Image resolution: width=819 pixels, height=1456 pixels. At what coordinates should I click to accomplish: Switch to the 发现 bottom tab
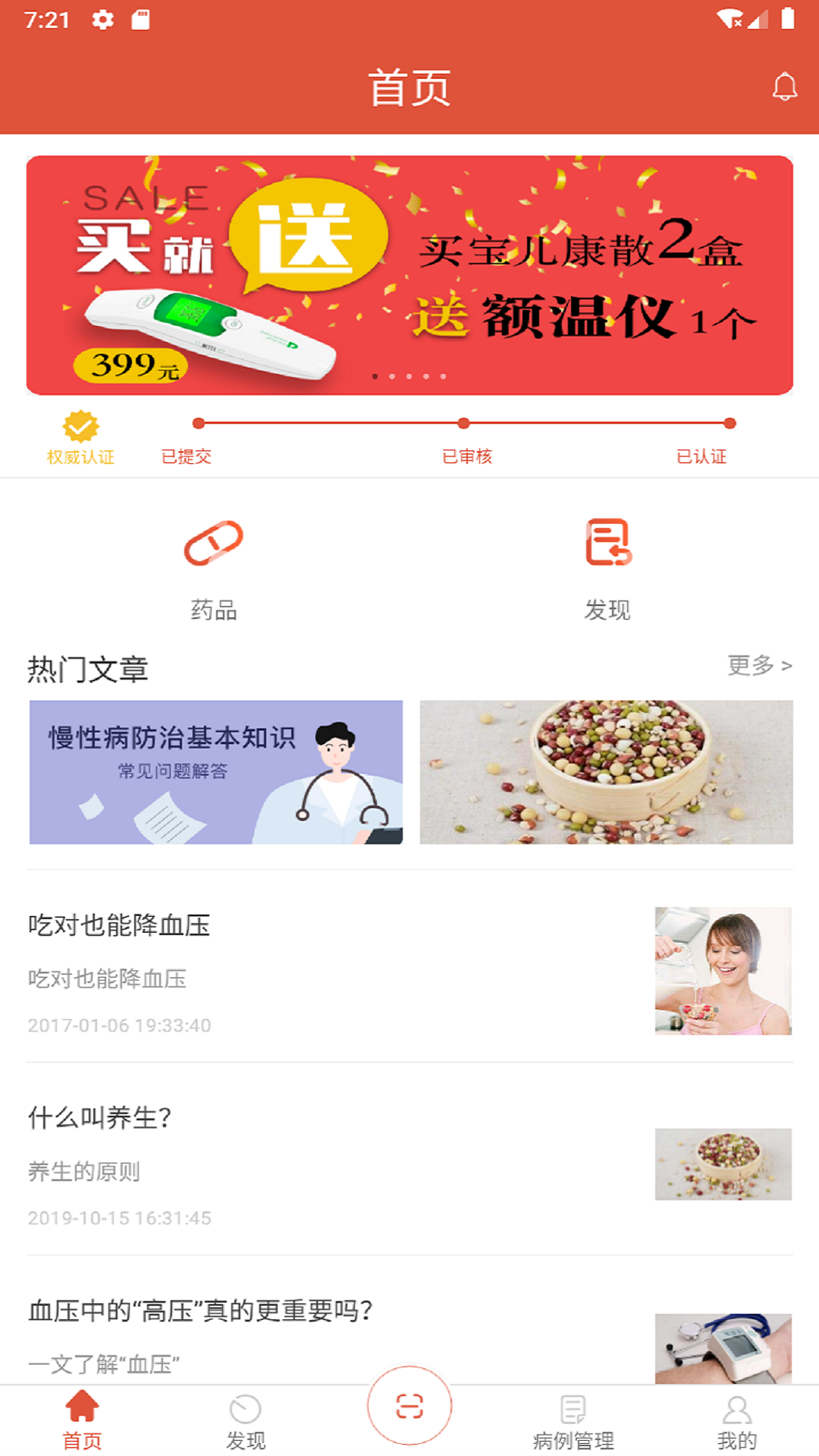tap(246, 1420)
